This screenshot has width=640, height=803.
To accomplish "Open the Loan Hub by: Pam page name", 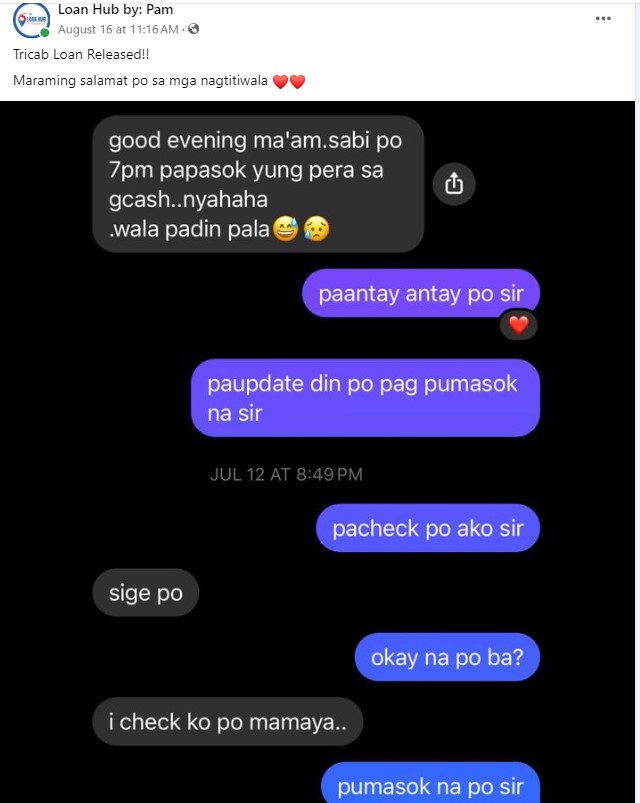I will click(x=115, y=10).
